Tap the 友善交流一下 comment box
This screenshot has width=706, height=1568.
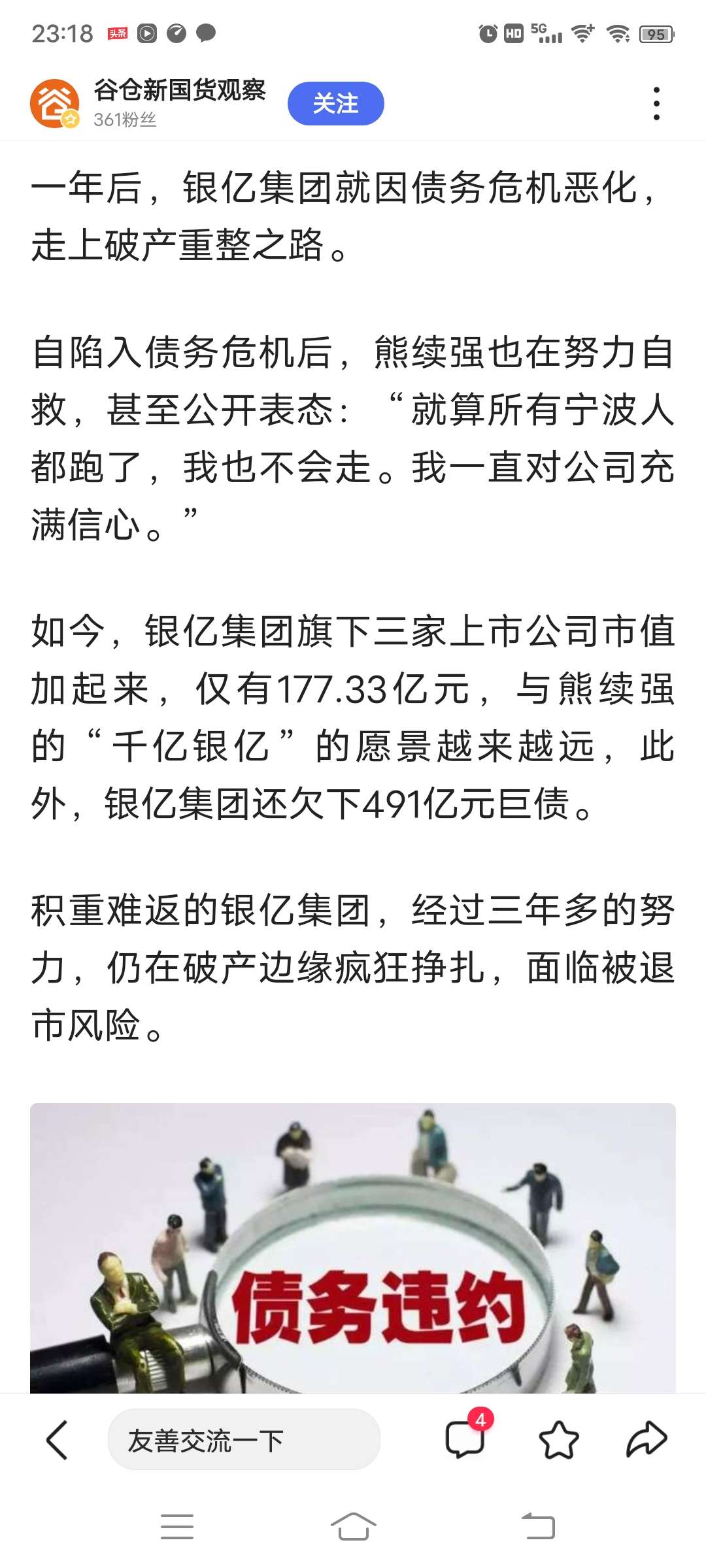pos(244,1439)
